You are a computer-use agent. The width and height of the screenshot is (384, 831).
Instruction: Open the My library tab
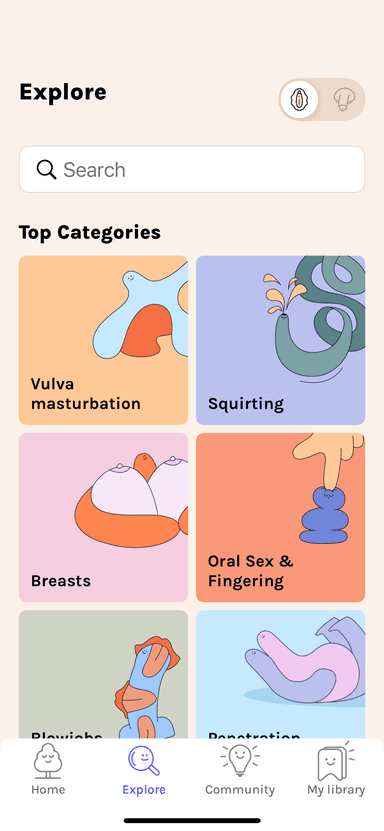pyautogui.click(x=336, y=770)
